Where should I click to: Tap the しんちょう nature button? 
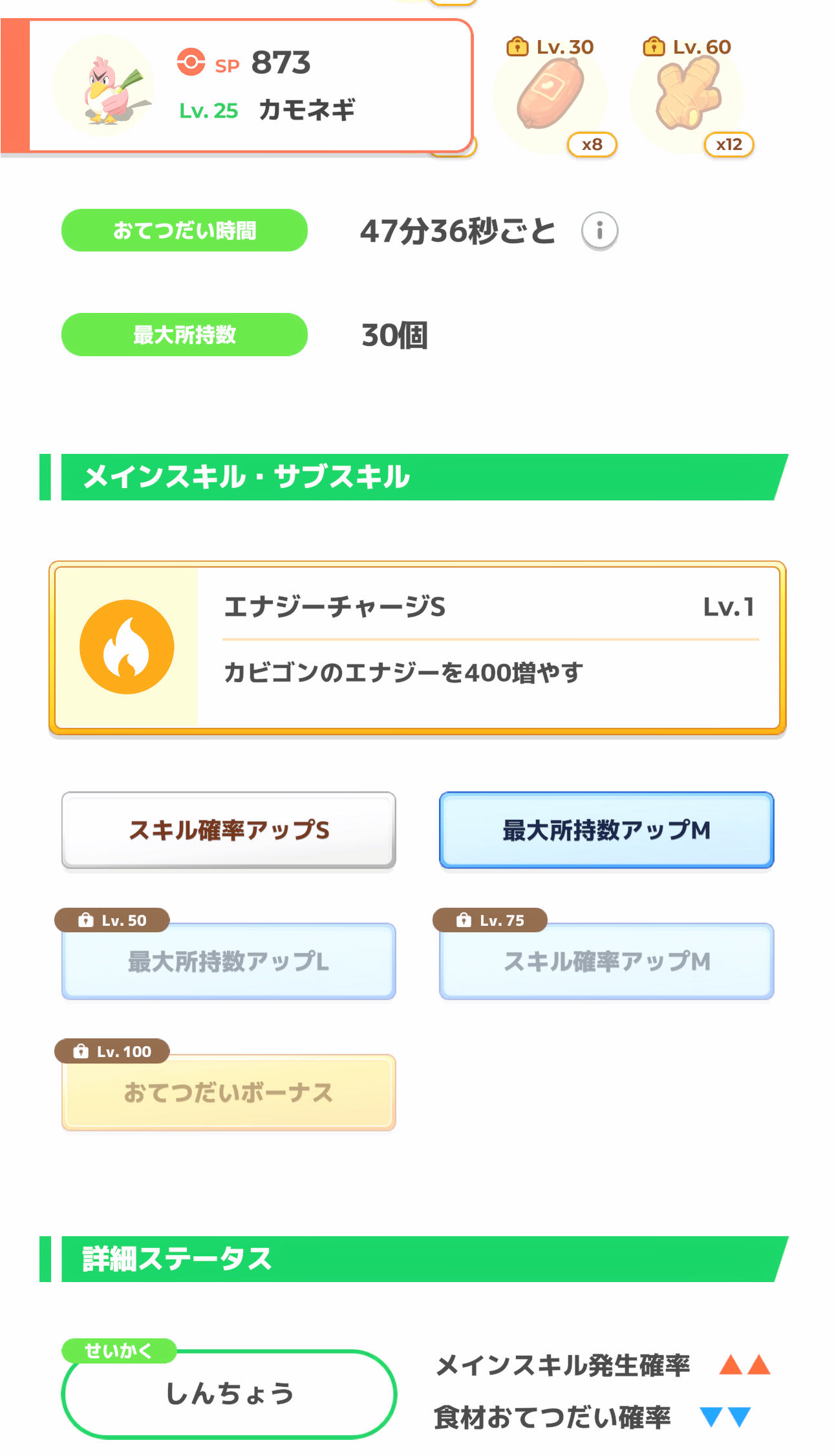click(229, 1394)
